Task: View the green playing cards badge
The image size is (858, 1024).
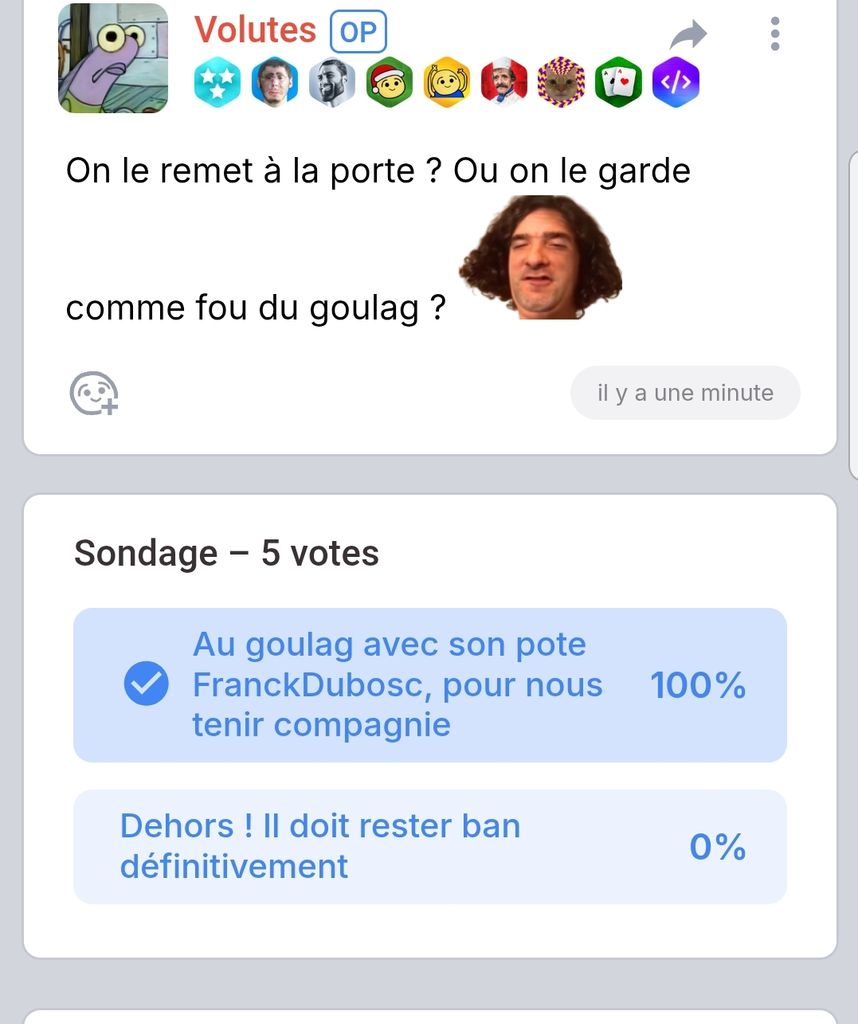Action: (618, 83)
